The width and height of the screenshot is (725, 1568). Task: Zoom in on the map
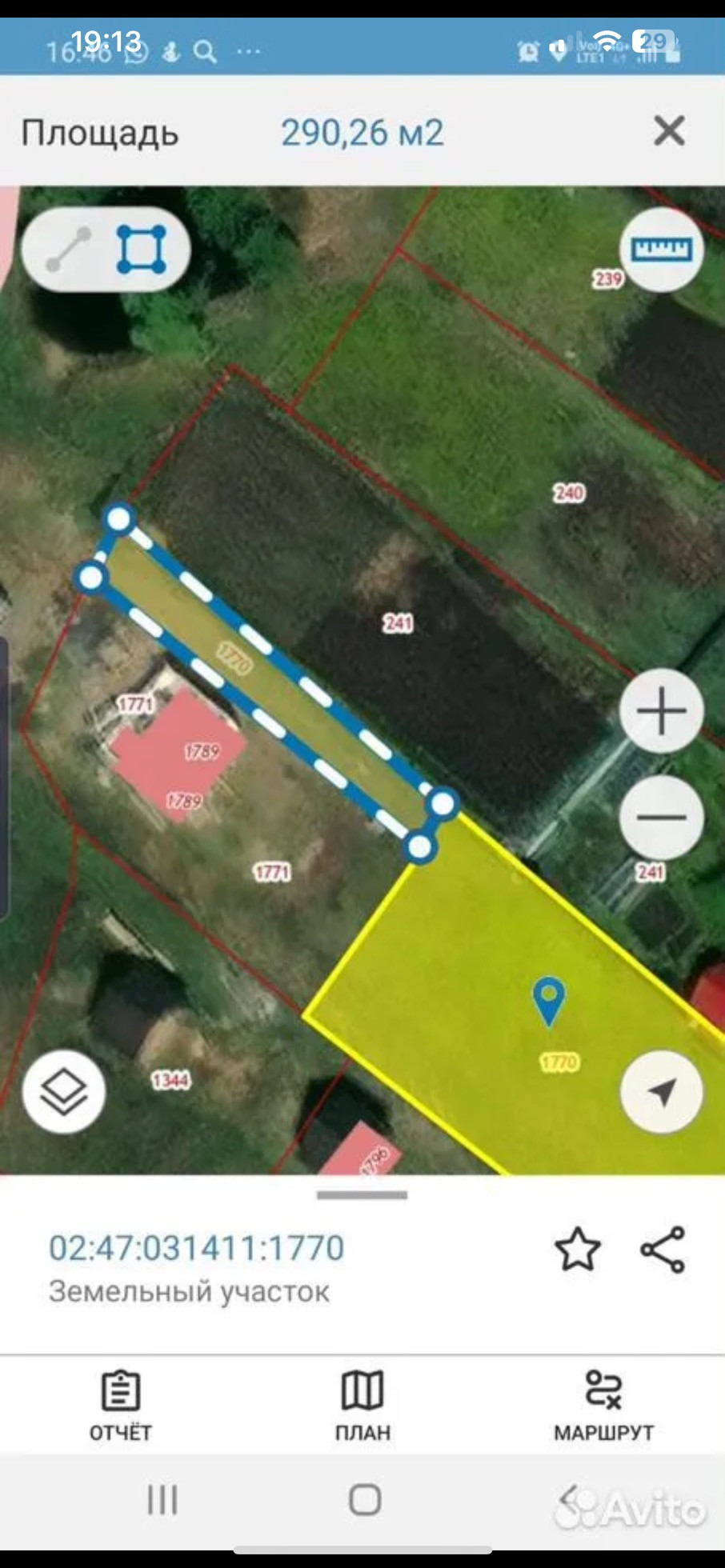(x=661, y=710)
